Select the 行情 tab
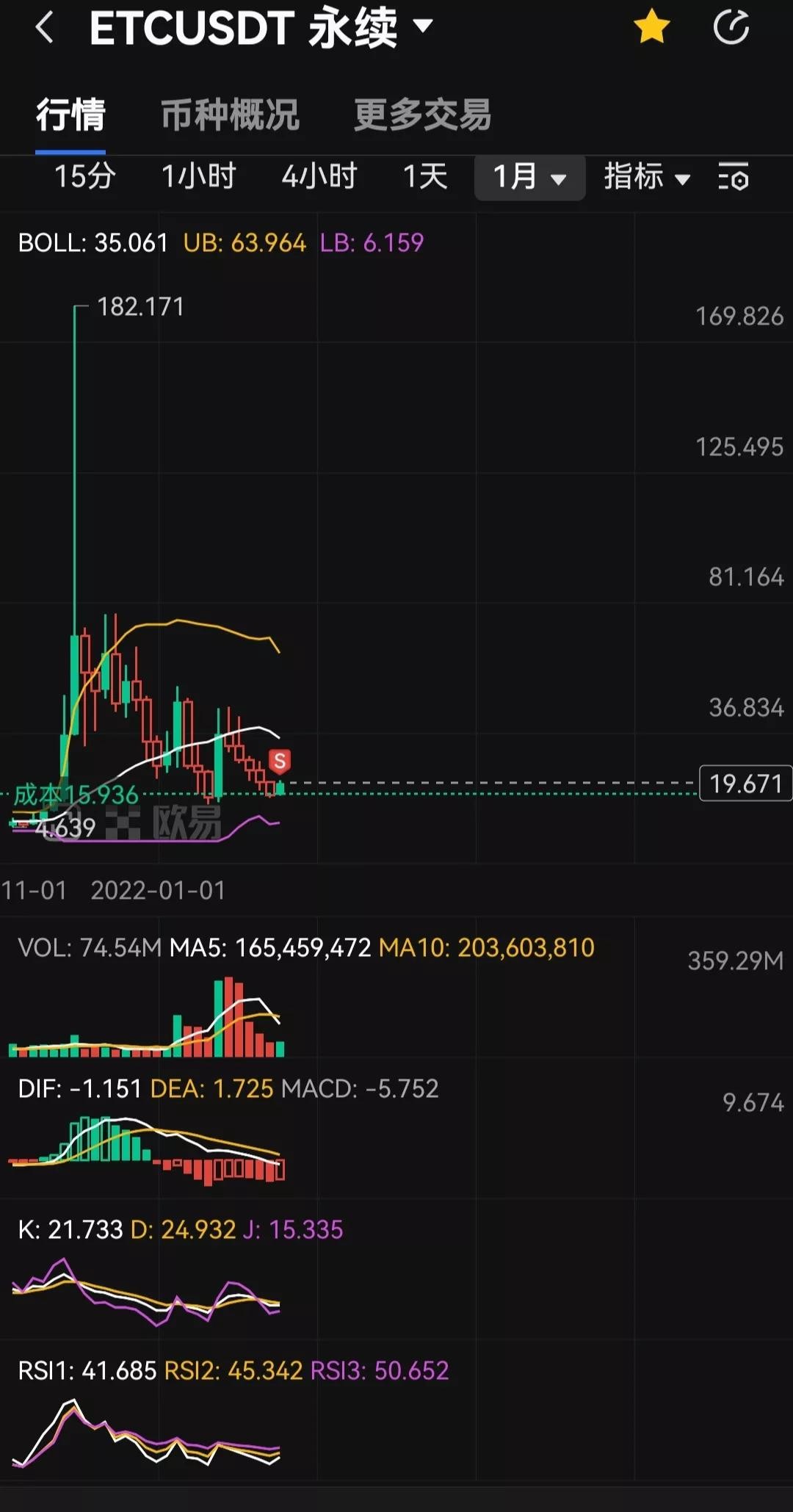Image resolution: width=793 pixels, height=1512 pixels. coord(70,115)
